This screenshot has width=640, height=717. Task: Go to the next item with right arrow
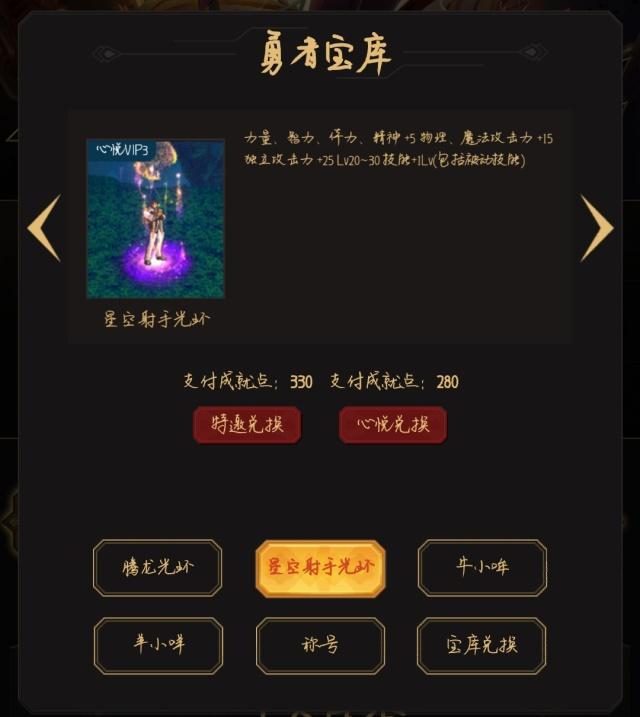click(596, 228)
